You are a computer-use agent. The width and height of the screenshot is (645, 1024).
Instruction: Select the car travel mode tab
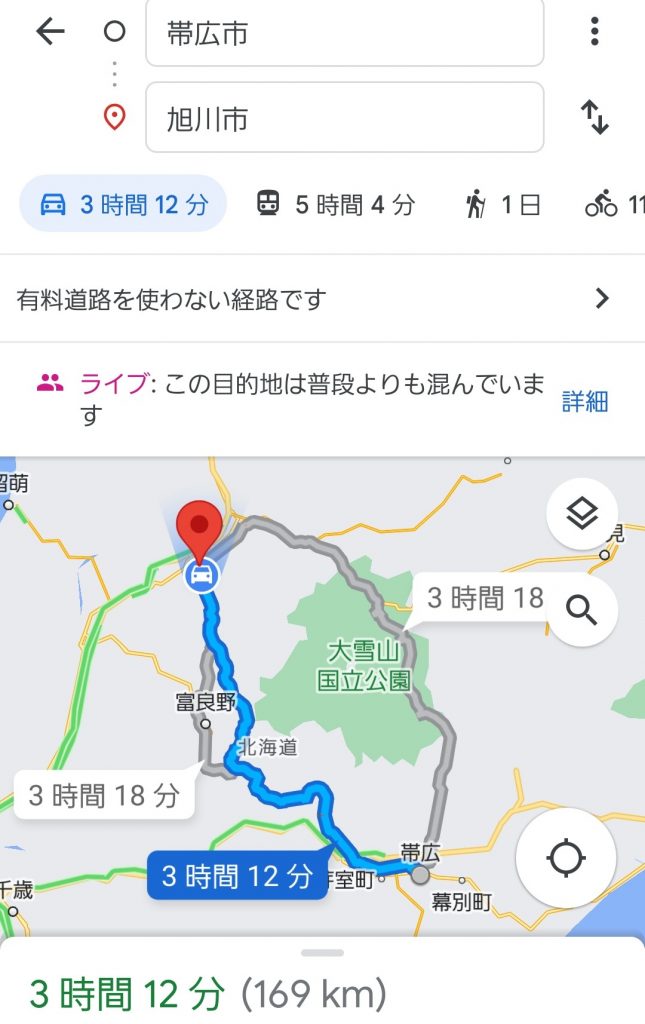(x=124, y=205)
